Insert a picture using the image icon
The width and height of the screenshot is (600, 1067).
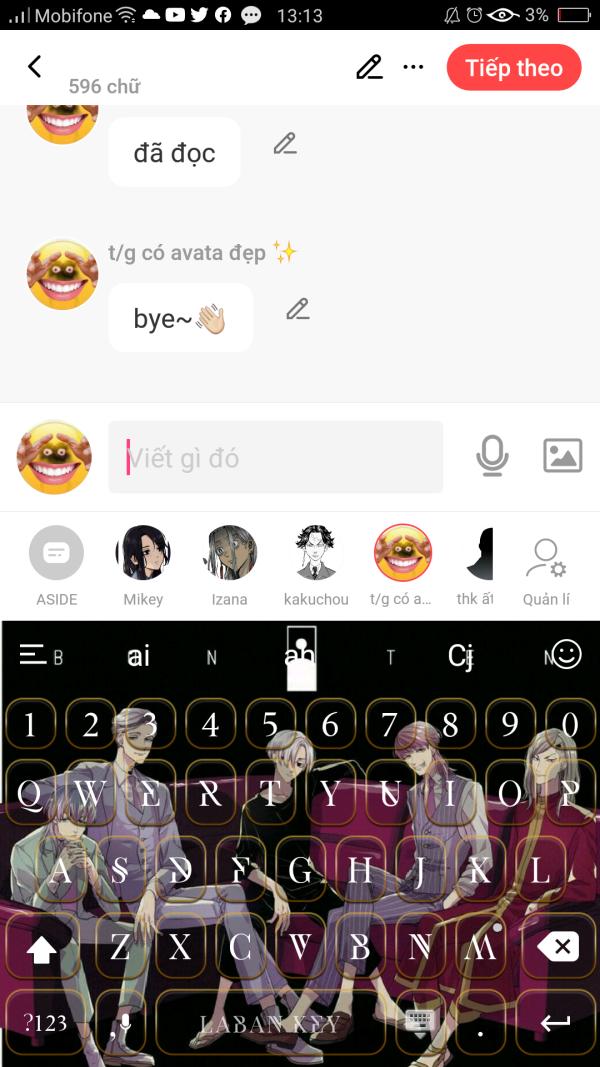[x=563, y=455]
